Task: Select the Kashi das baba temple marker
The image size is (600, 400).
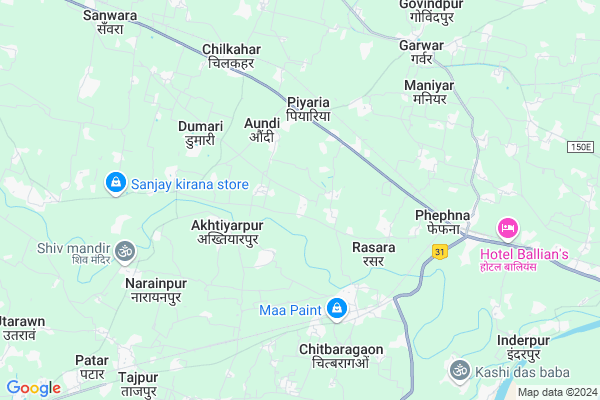Action: 459,370
